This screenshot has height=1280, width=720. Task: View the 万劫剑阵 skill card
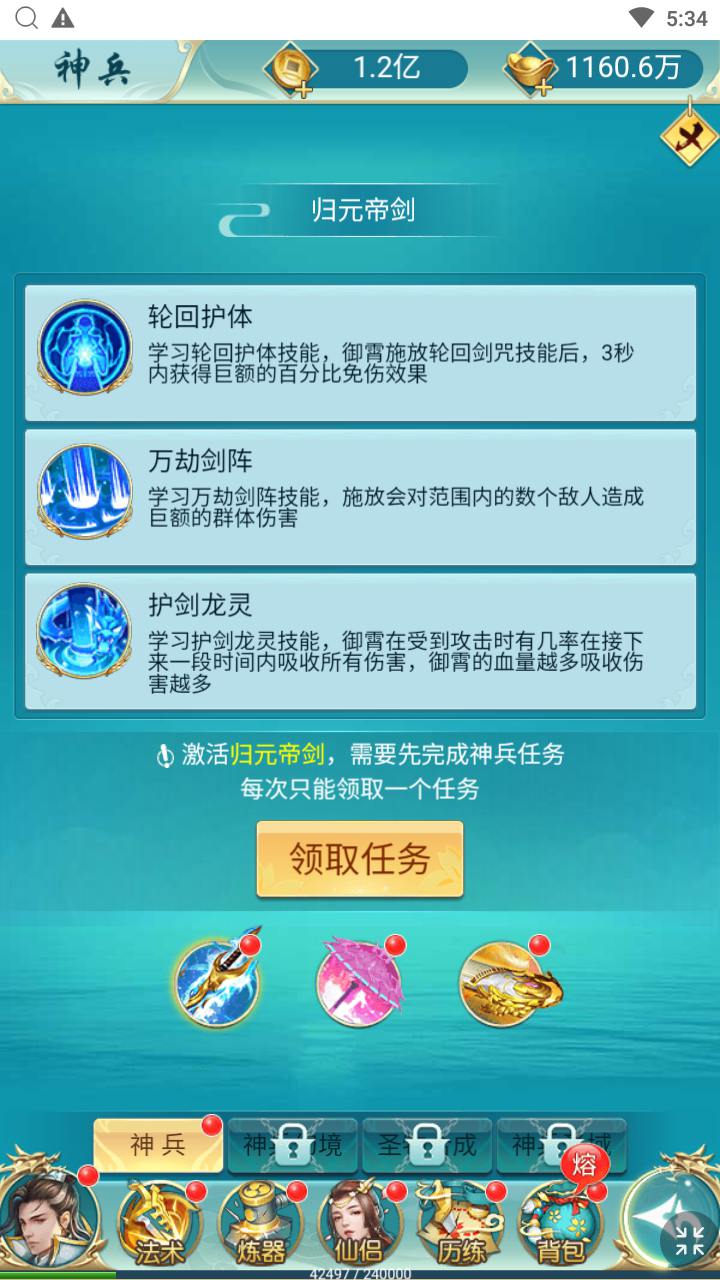(x=360, y=497)
